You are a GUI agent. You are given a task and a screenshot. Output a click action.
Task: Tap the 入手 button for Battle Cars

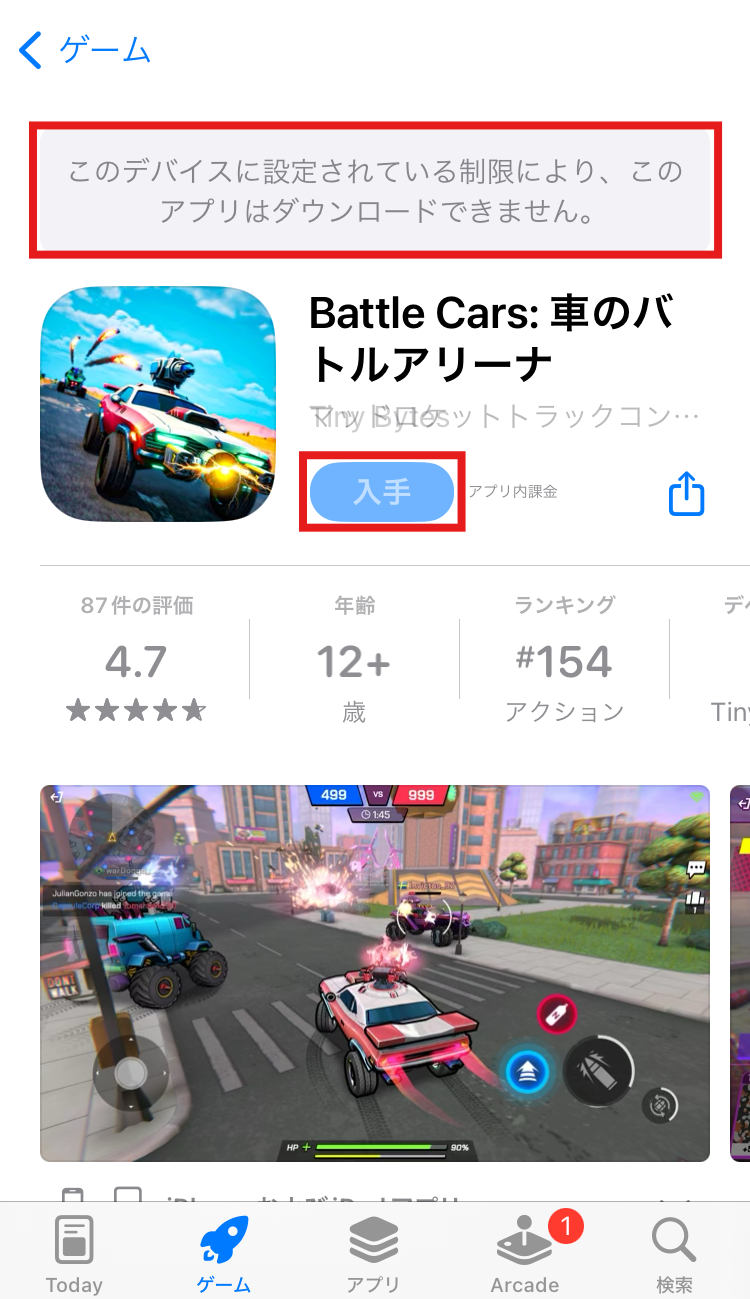coord(382,492)
